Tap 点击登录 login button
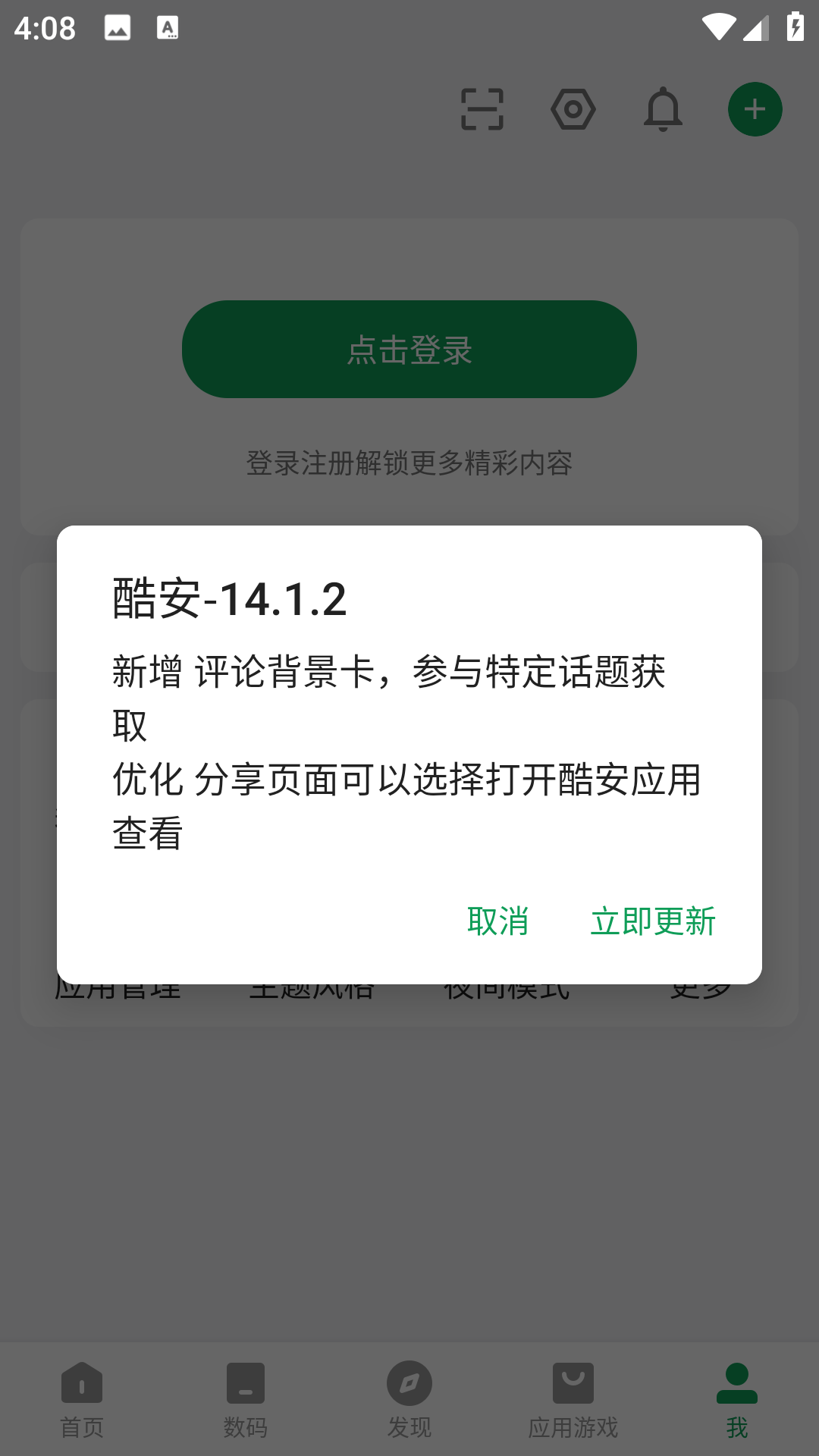The width and height of the screenshot is (819, 1456). click(x=409, y=349)
